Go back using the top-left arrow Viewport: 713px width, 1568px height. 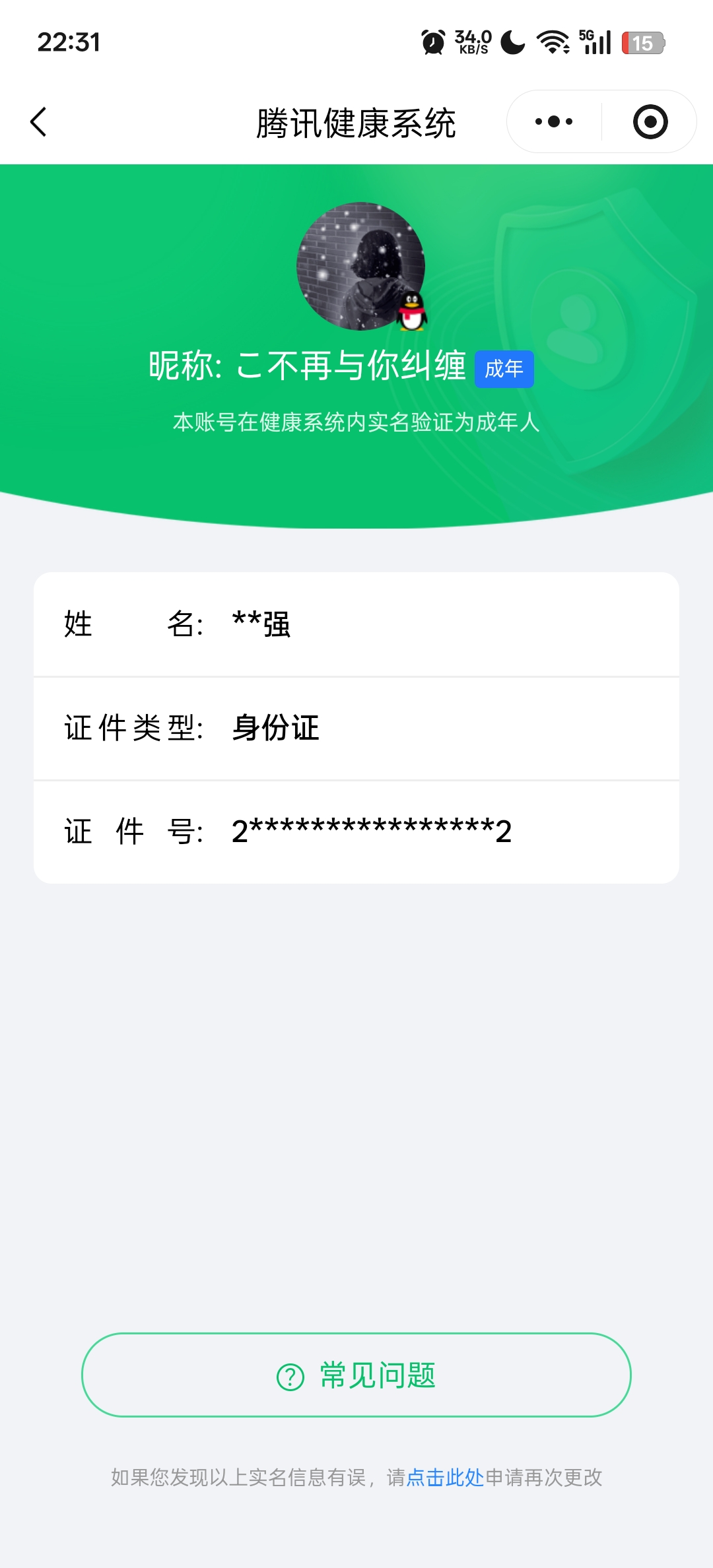pyautogui.click(x=39, y=122)
